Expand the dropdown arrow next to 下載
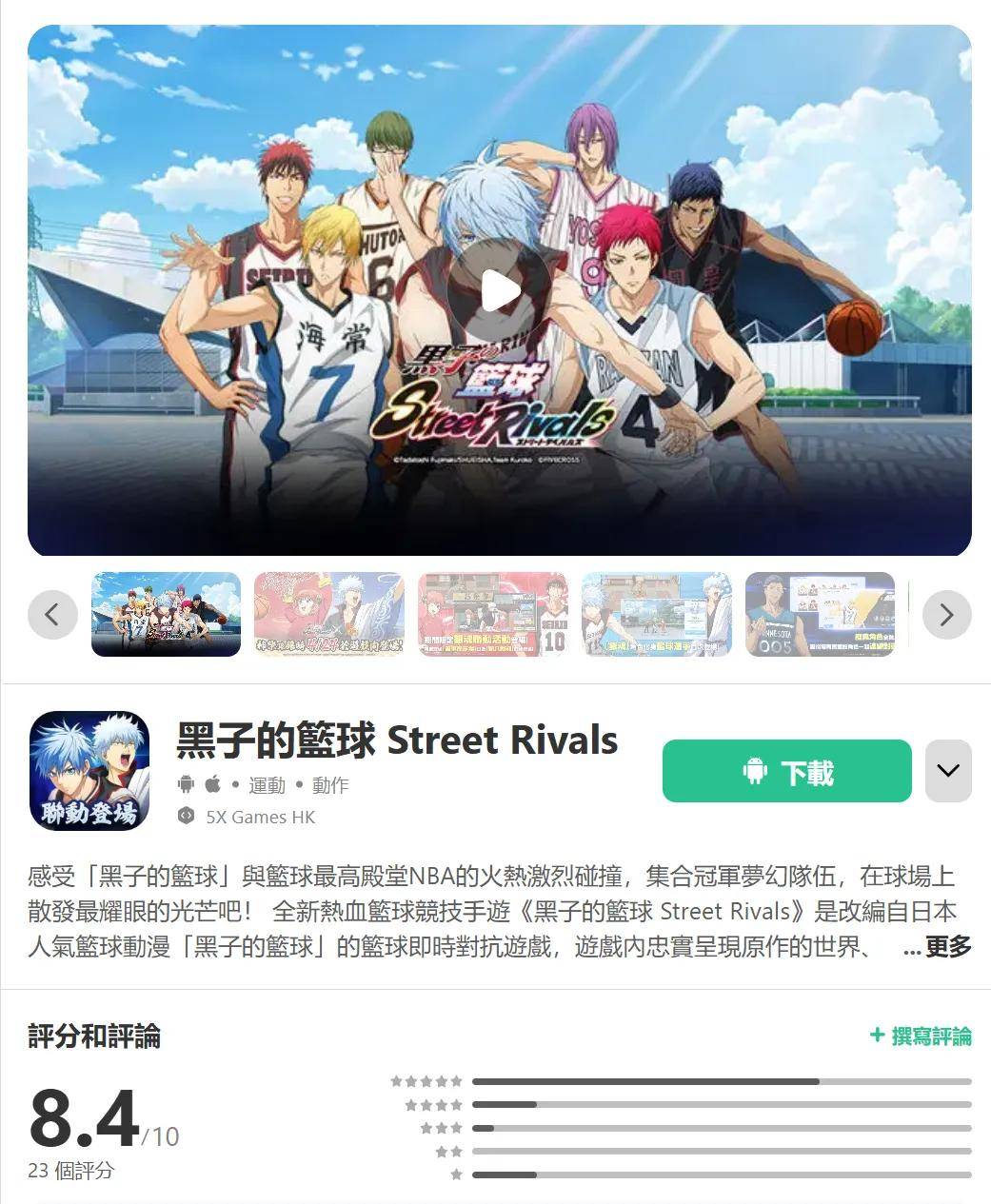Image resolution: width=991 pixels, height=1204 pixels. (948, 771)
